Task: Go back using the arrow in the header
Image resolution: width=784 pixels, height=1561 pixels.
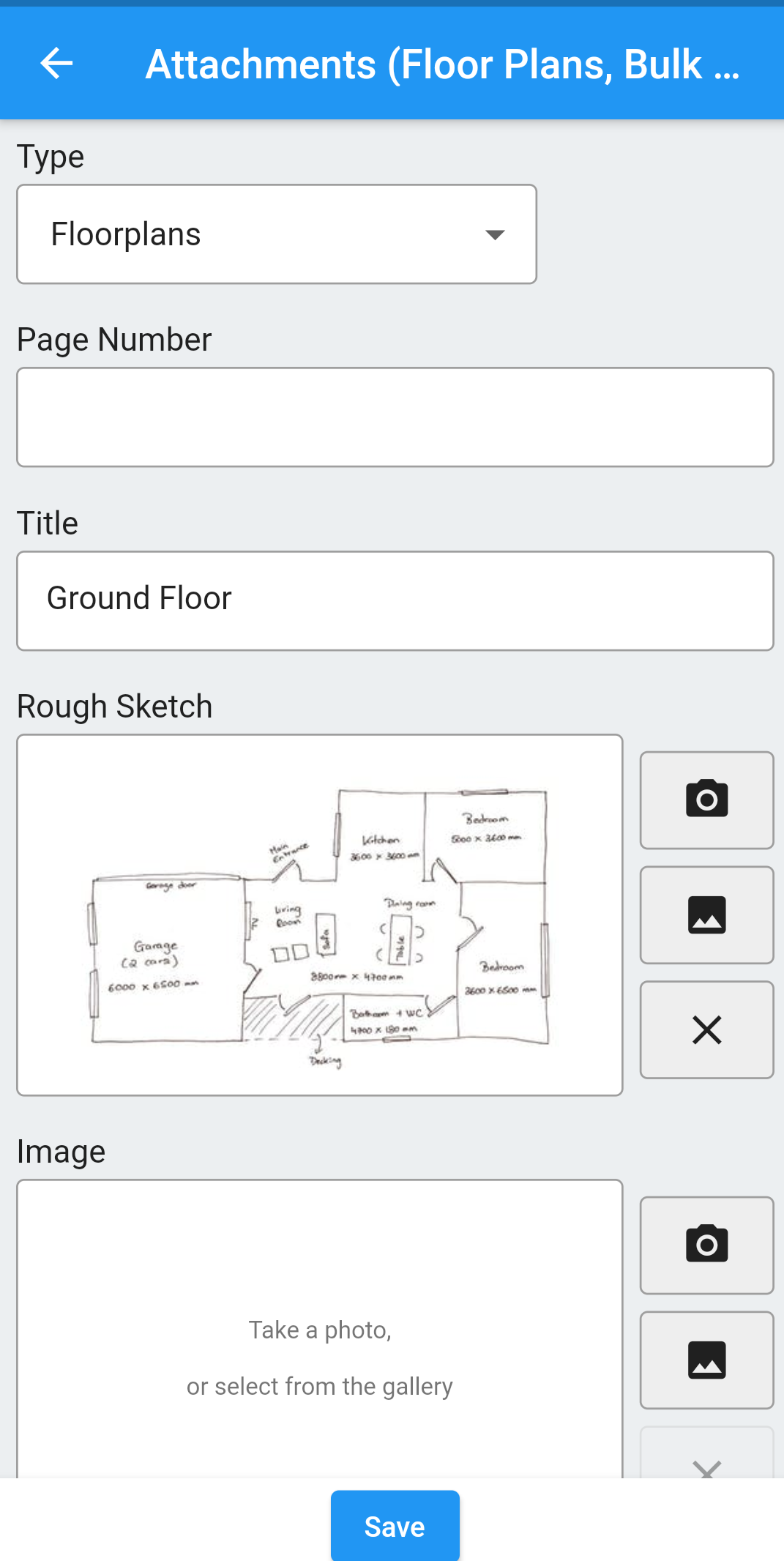Action: pyautogui.click(x=56, y=64)
